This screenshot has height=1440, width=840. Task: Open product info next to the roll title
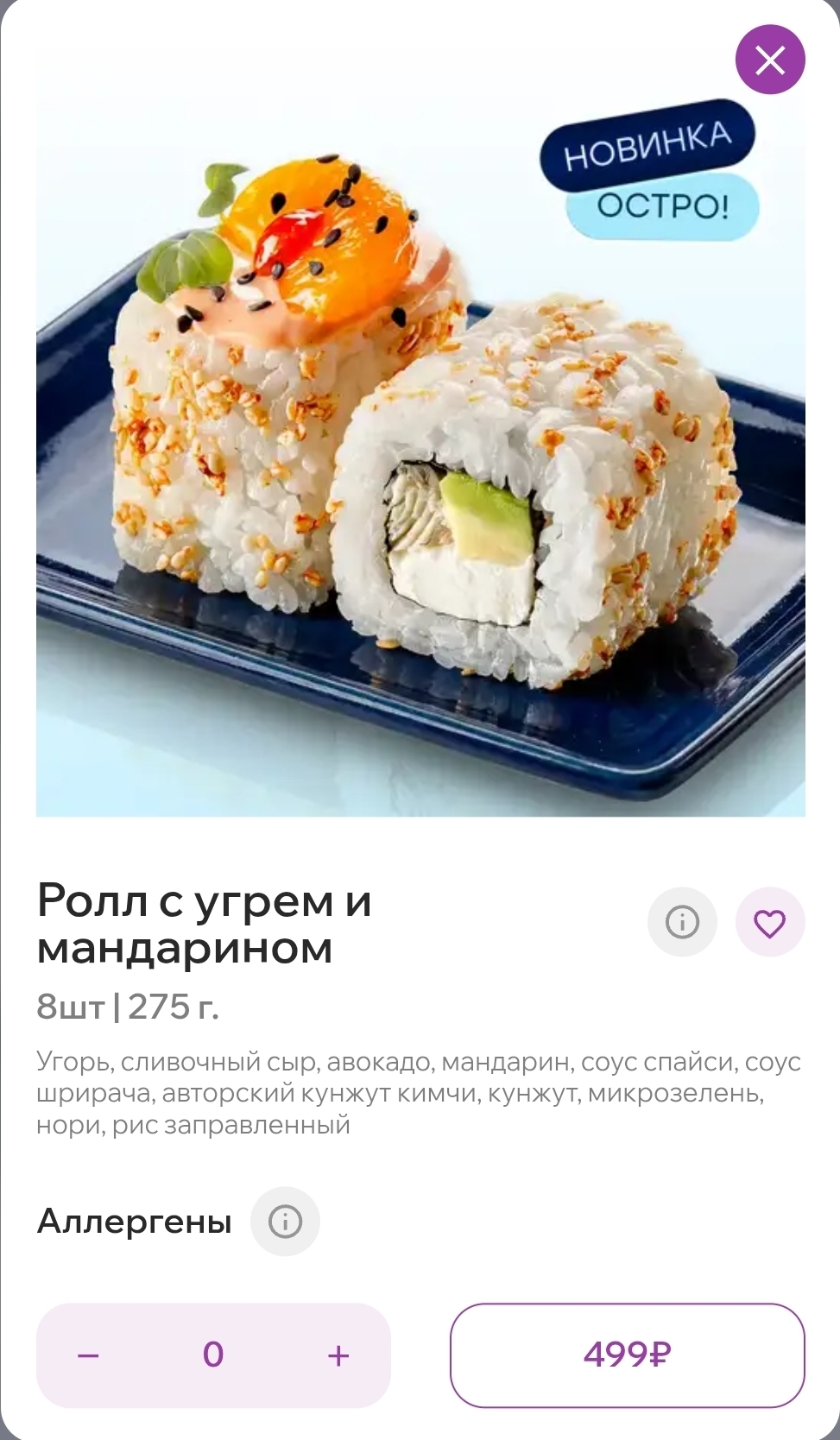pos(682,922)
